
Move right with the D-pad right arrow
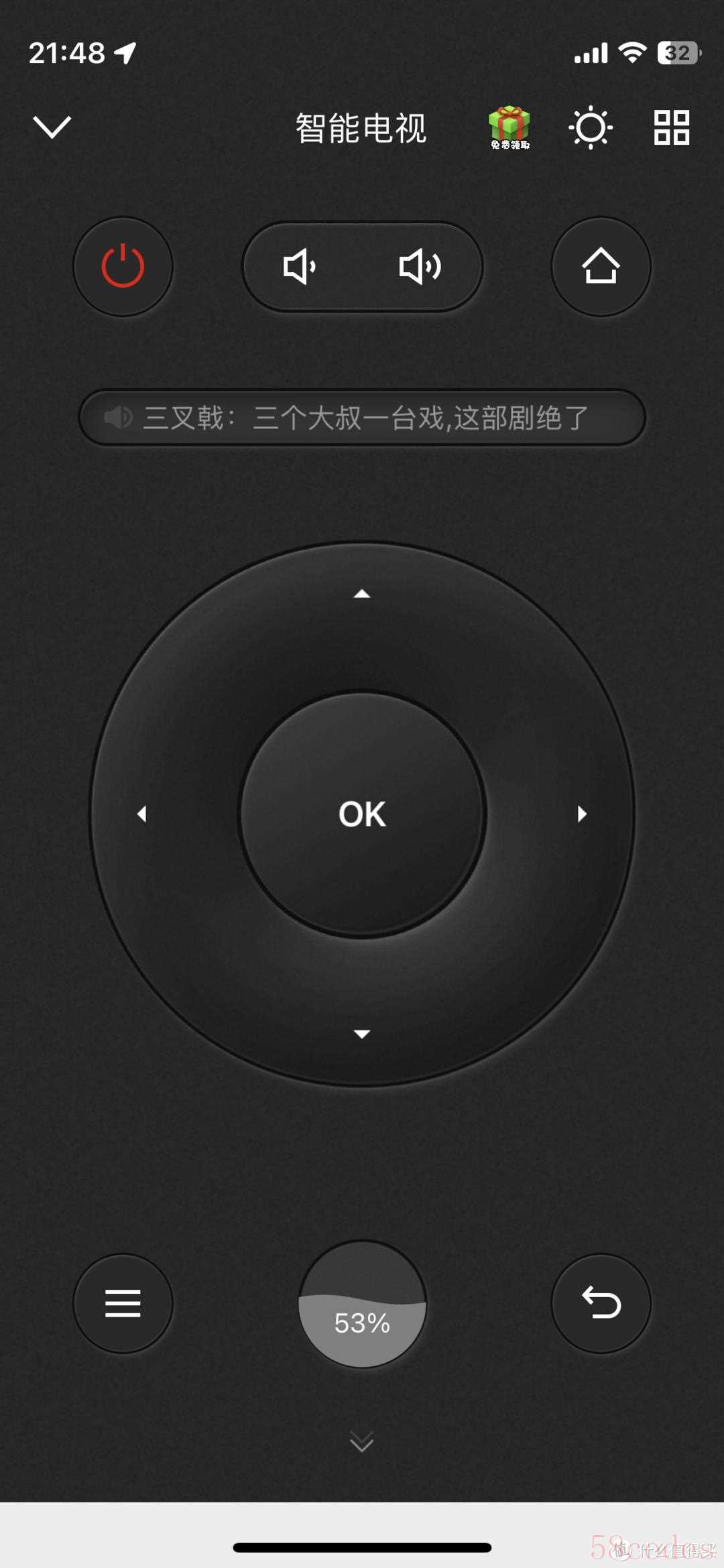(x=582, y=814)
